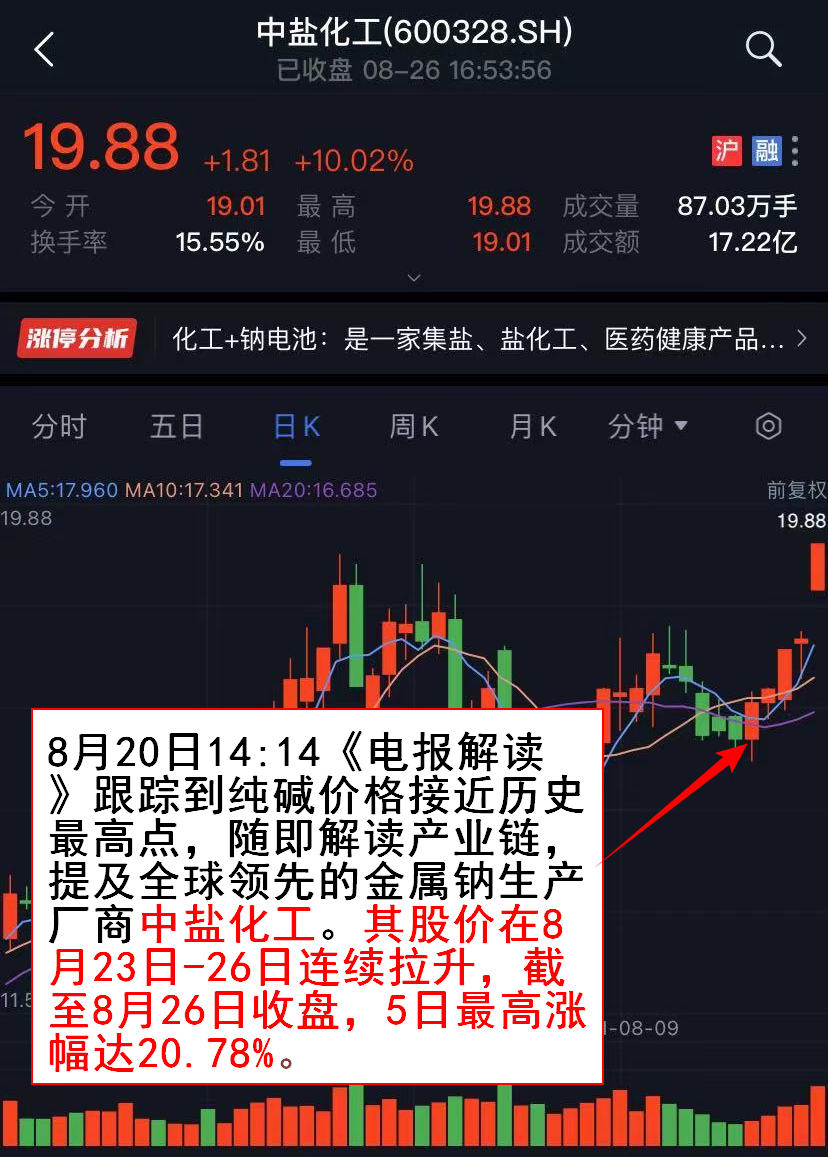
Task: Open the 分钟 interval dropdown
Action: pos(648,427)
